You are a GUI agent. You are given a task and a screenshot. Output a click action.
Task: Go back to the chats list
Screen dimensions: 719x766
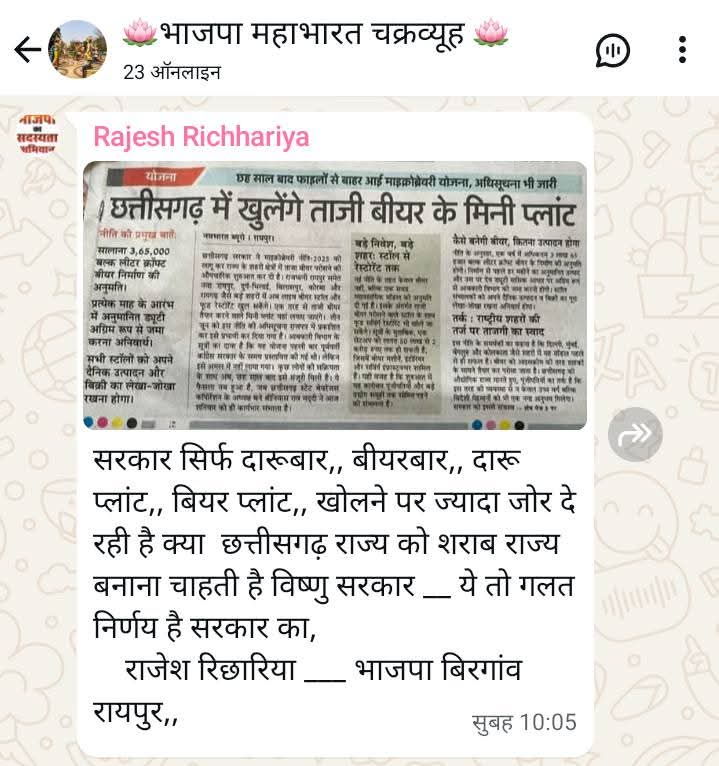[27, 49]
